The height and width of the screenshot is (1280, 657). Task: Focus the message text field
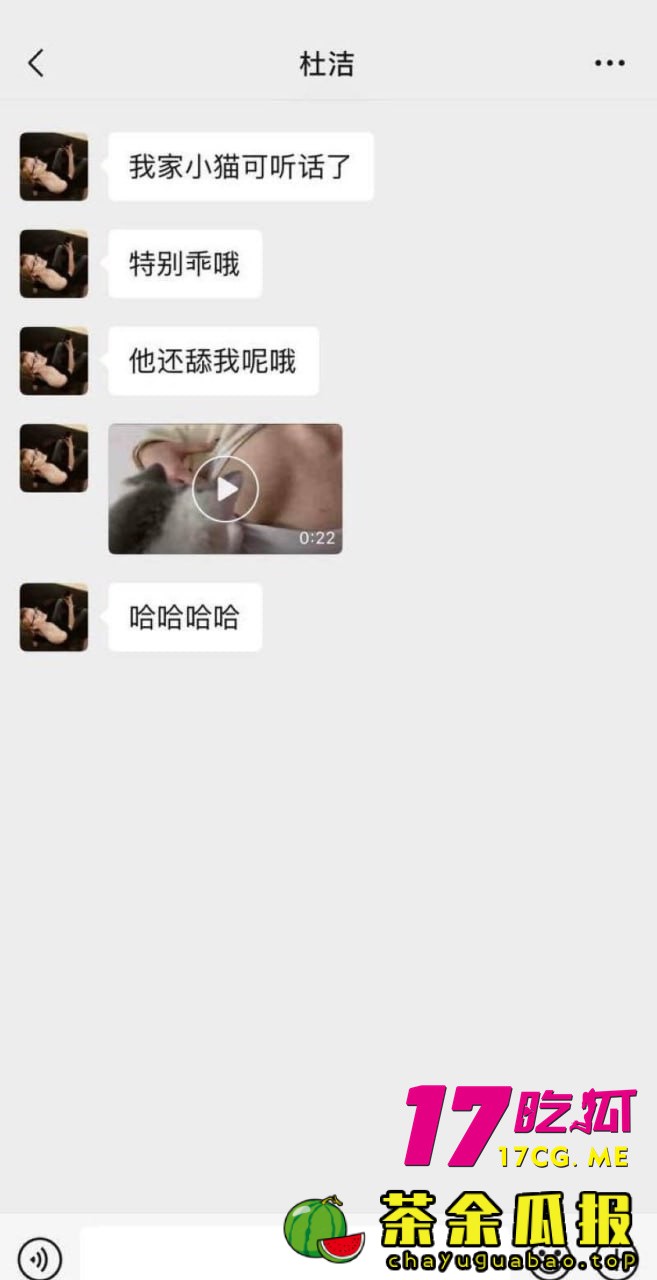pos(180,1254)
